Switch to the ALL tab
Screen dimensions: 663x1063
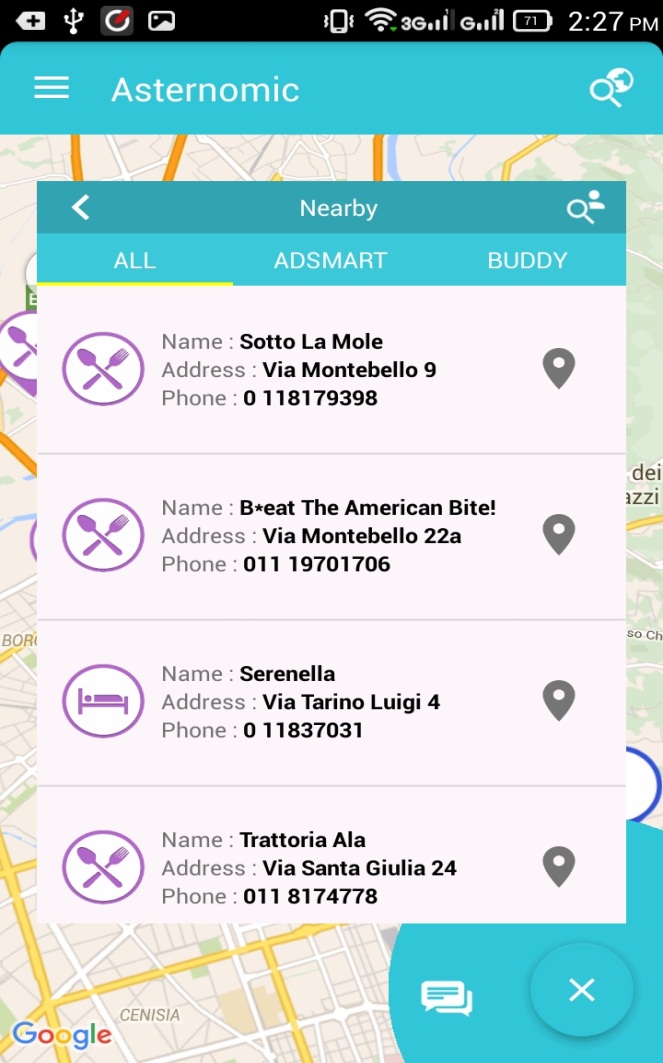[x=134, y=261]
